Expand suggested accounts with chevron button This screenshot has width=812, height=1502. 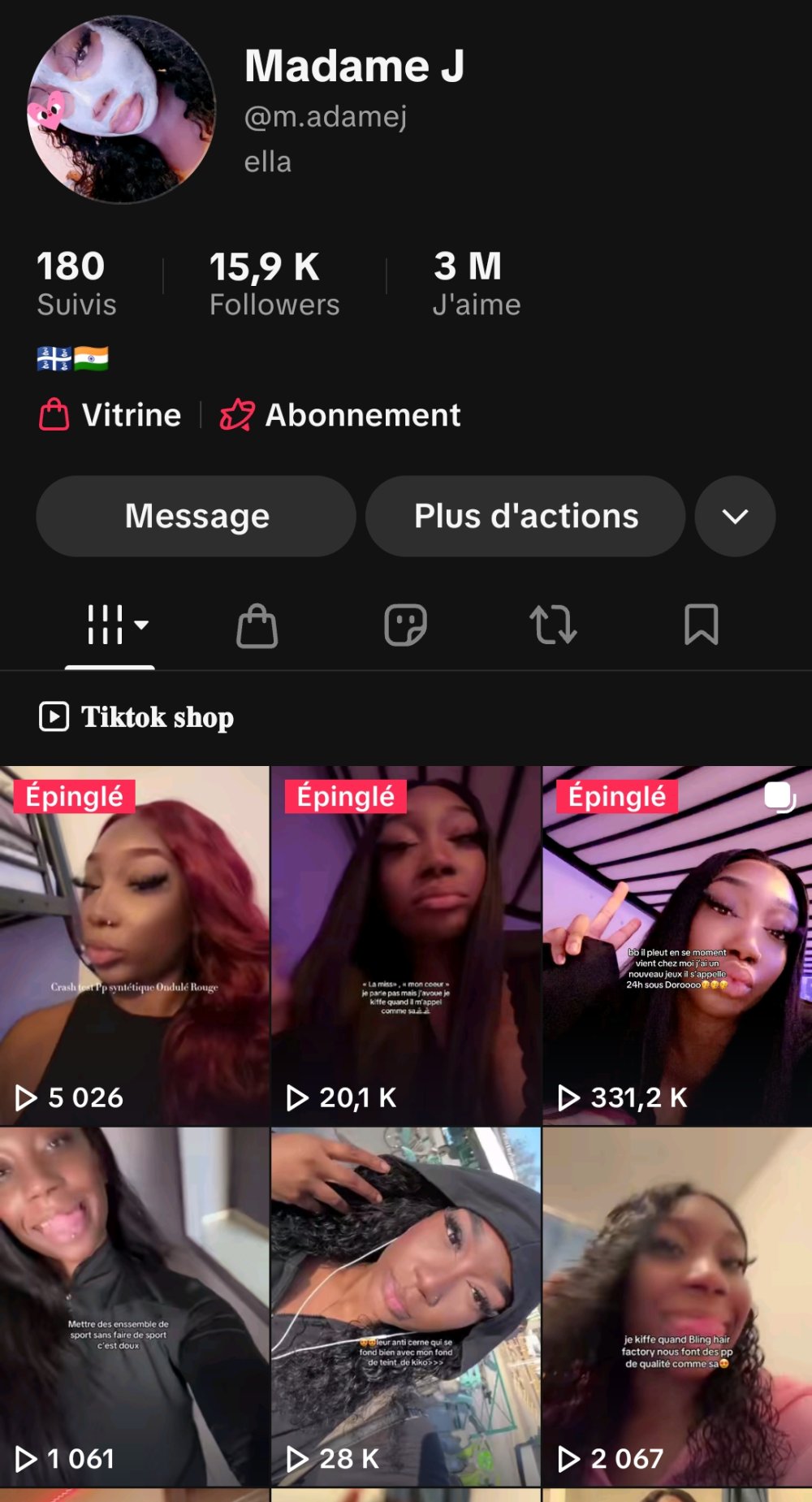tap(735, 516)
